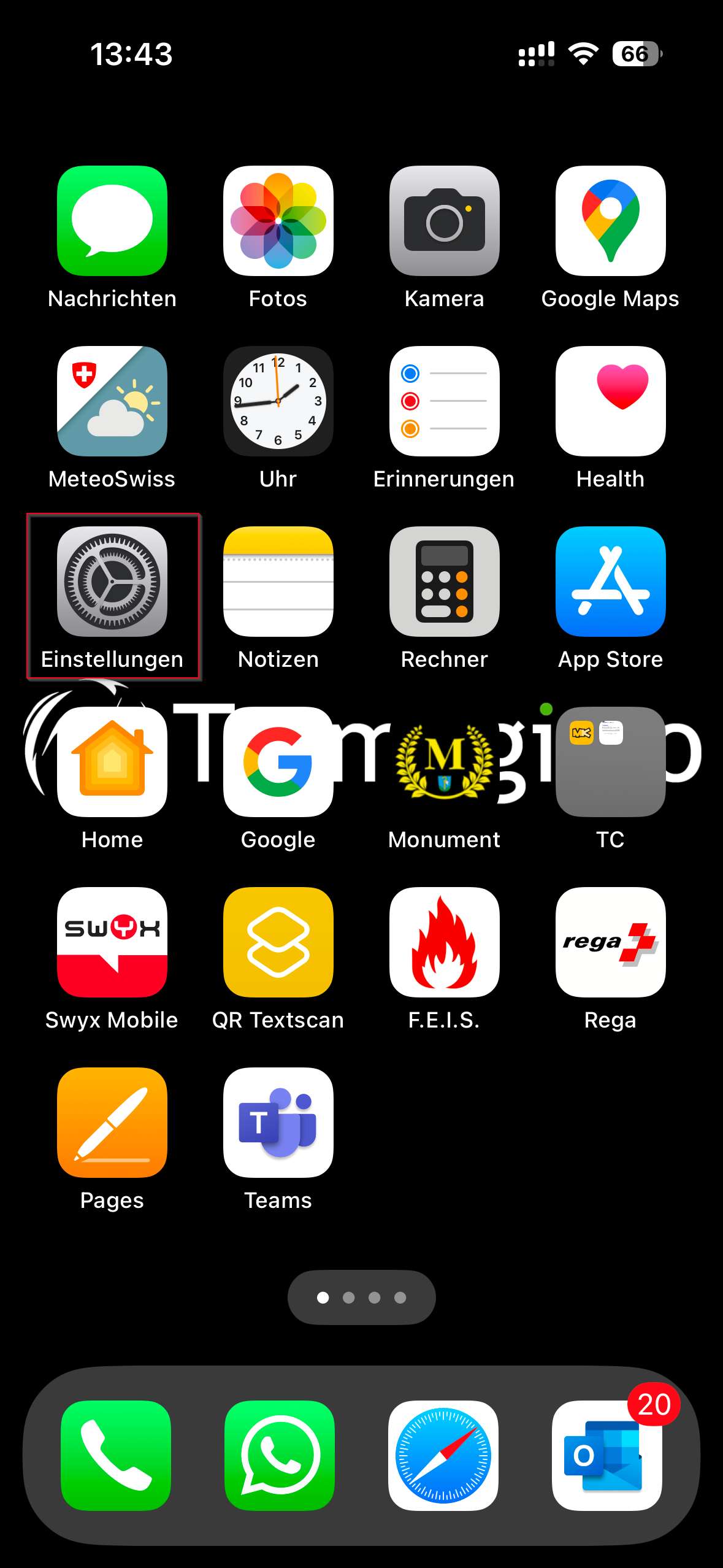Open the Einstellungen app
This screenshot has height=1568, width=723.
tap(112, 582)
